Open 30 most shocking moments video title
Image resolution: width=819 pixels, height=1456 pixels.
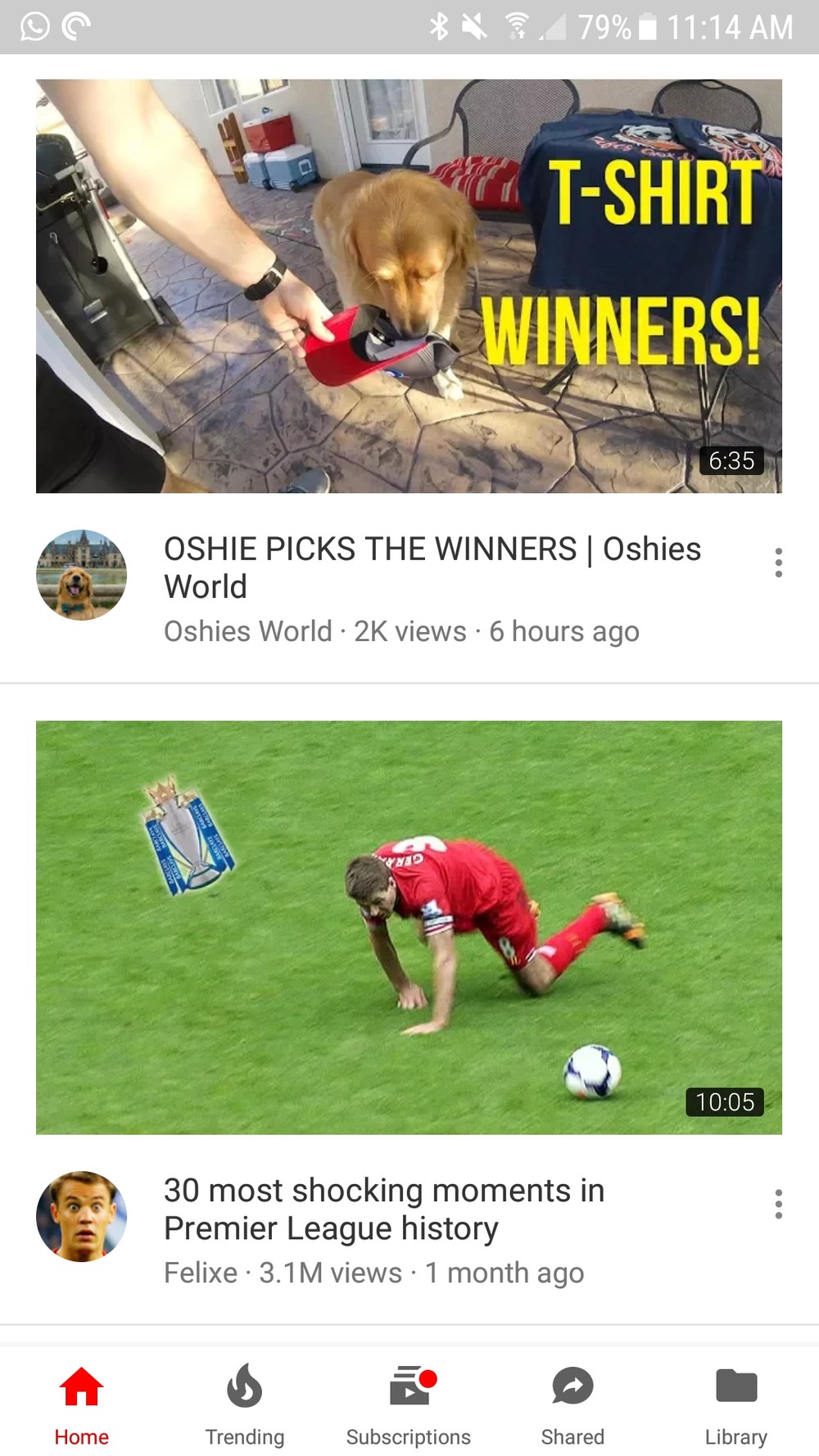tap(384, 1209)
